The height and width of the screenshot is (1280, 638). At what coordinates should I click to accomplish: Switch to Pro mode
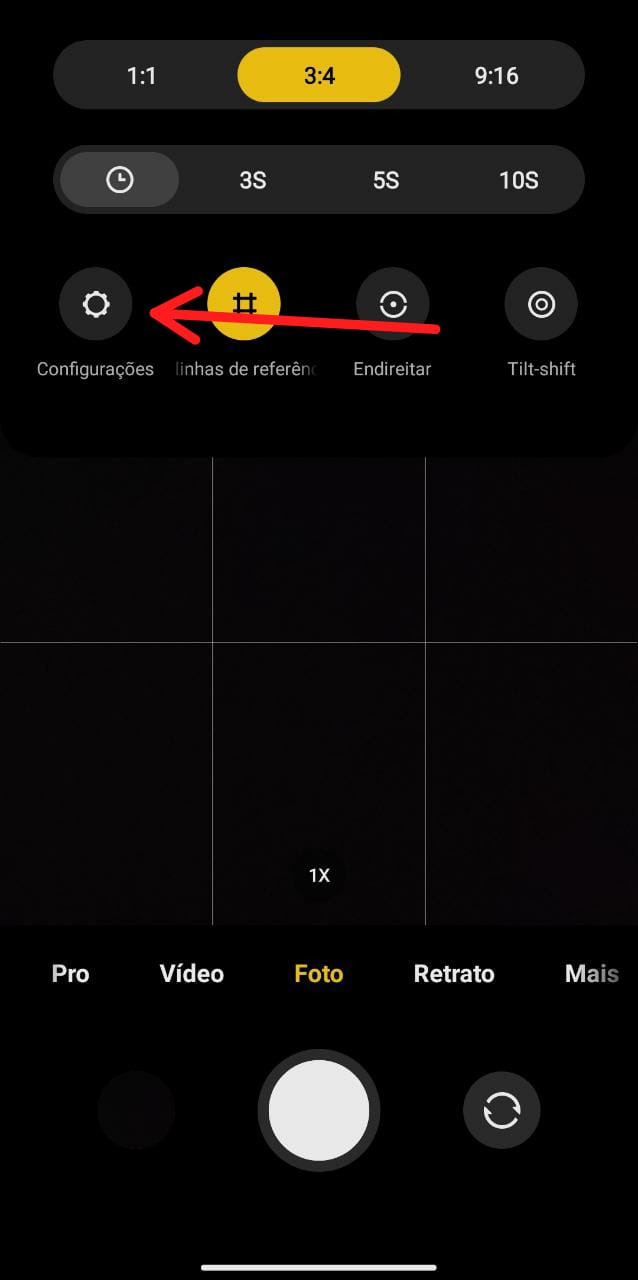[70, 973]
